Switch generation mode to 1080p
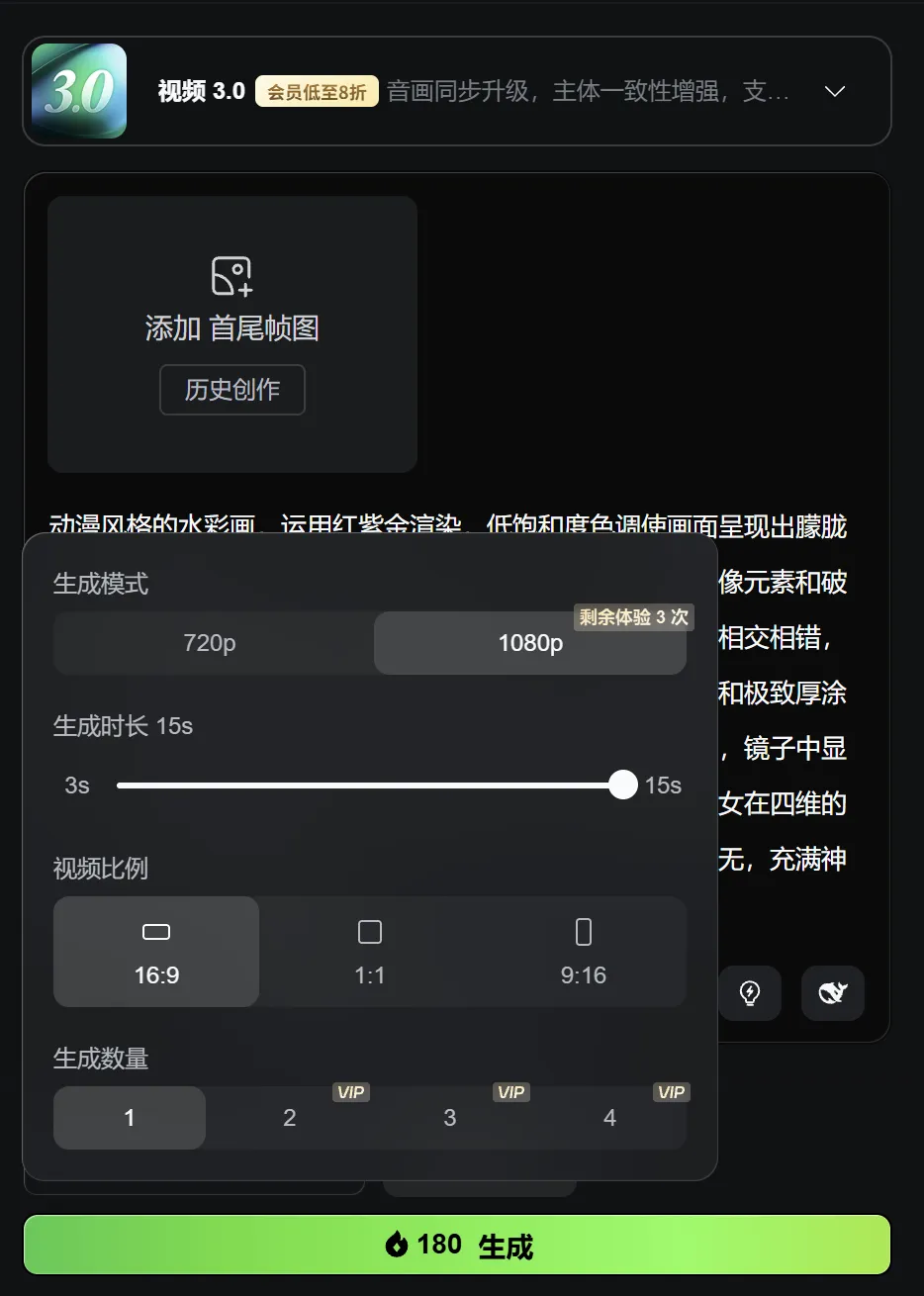 [529, 643]
